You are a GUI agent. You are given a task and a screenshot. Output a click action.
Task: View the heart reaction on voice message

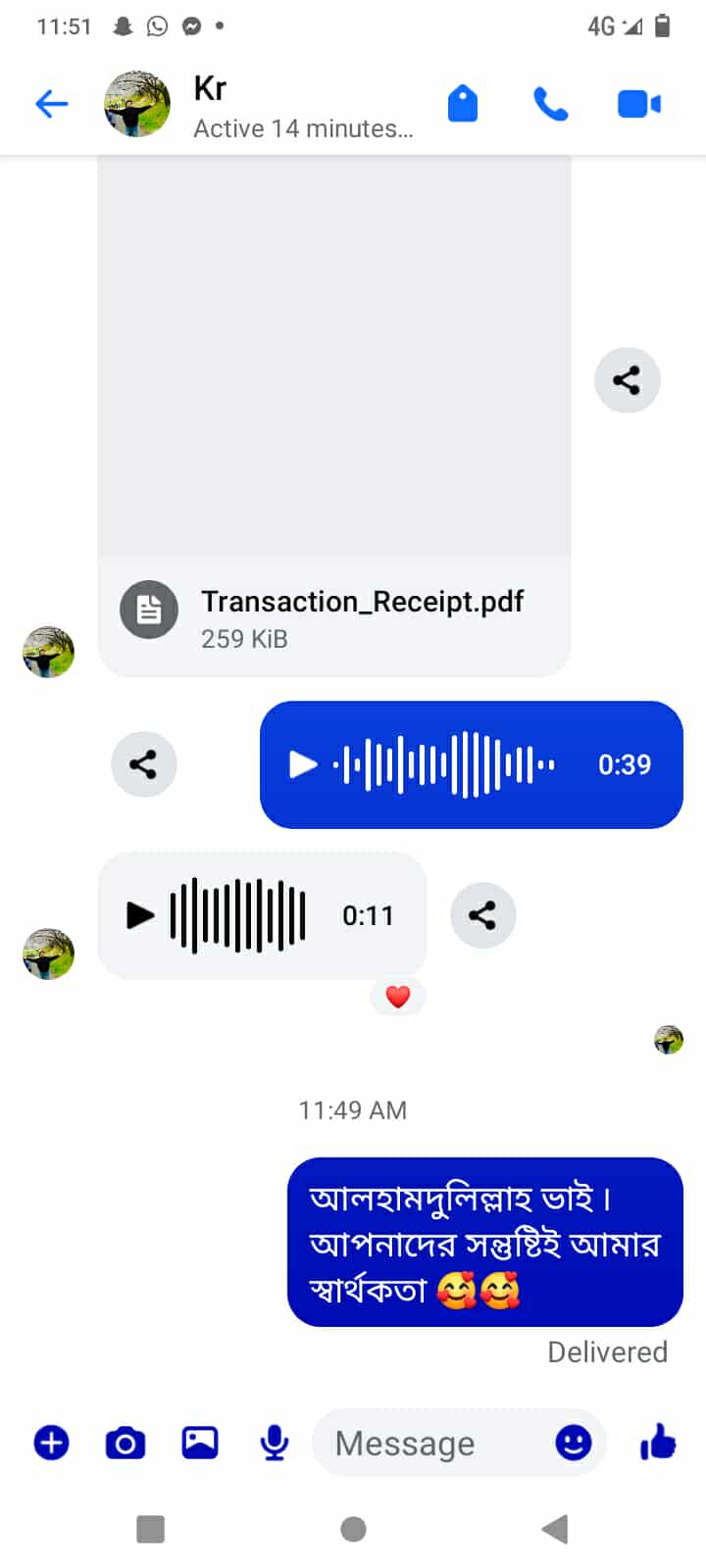[397, 997]
